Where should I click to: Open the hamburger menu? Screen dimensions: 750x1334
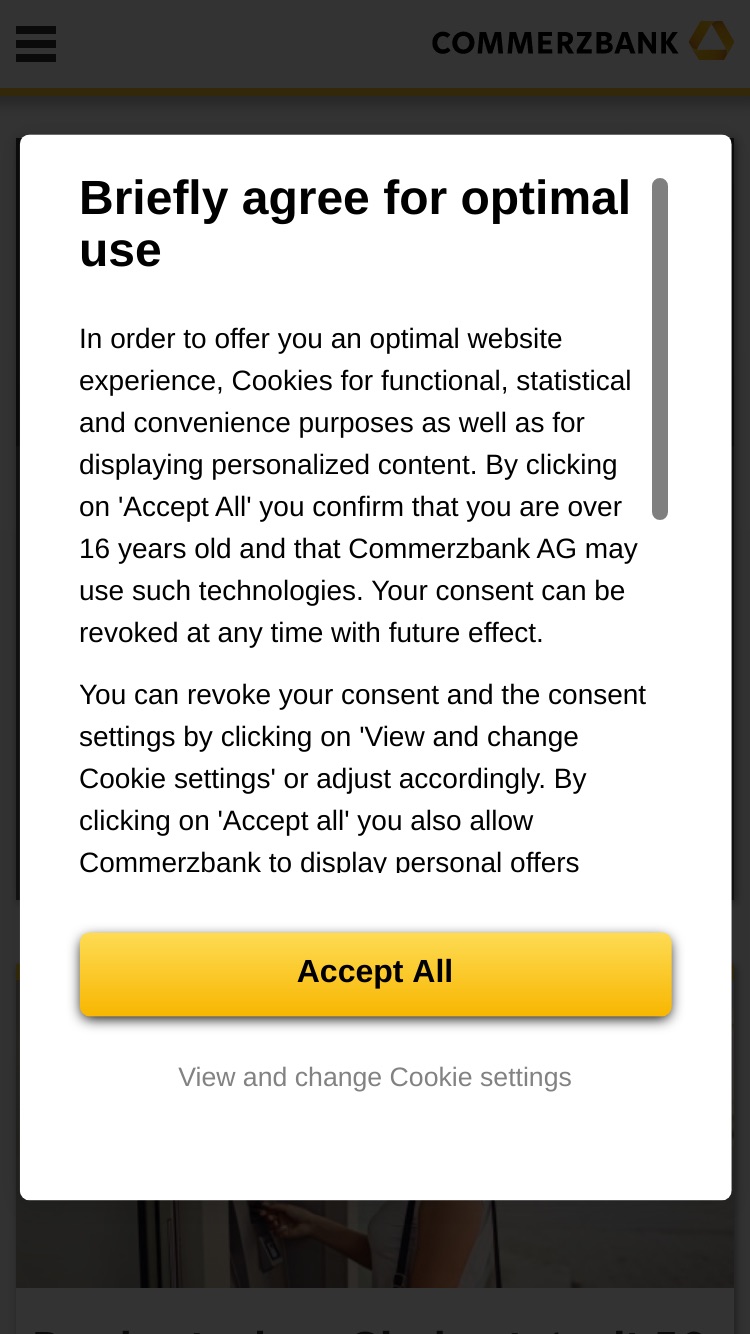tap(36, 44)
